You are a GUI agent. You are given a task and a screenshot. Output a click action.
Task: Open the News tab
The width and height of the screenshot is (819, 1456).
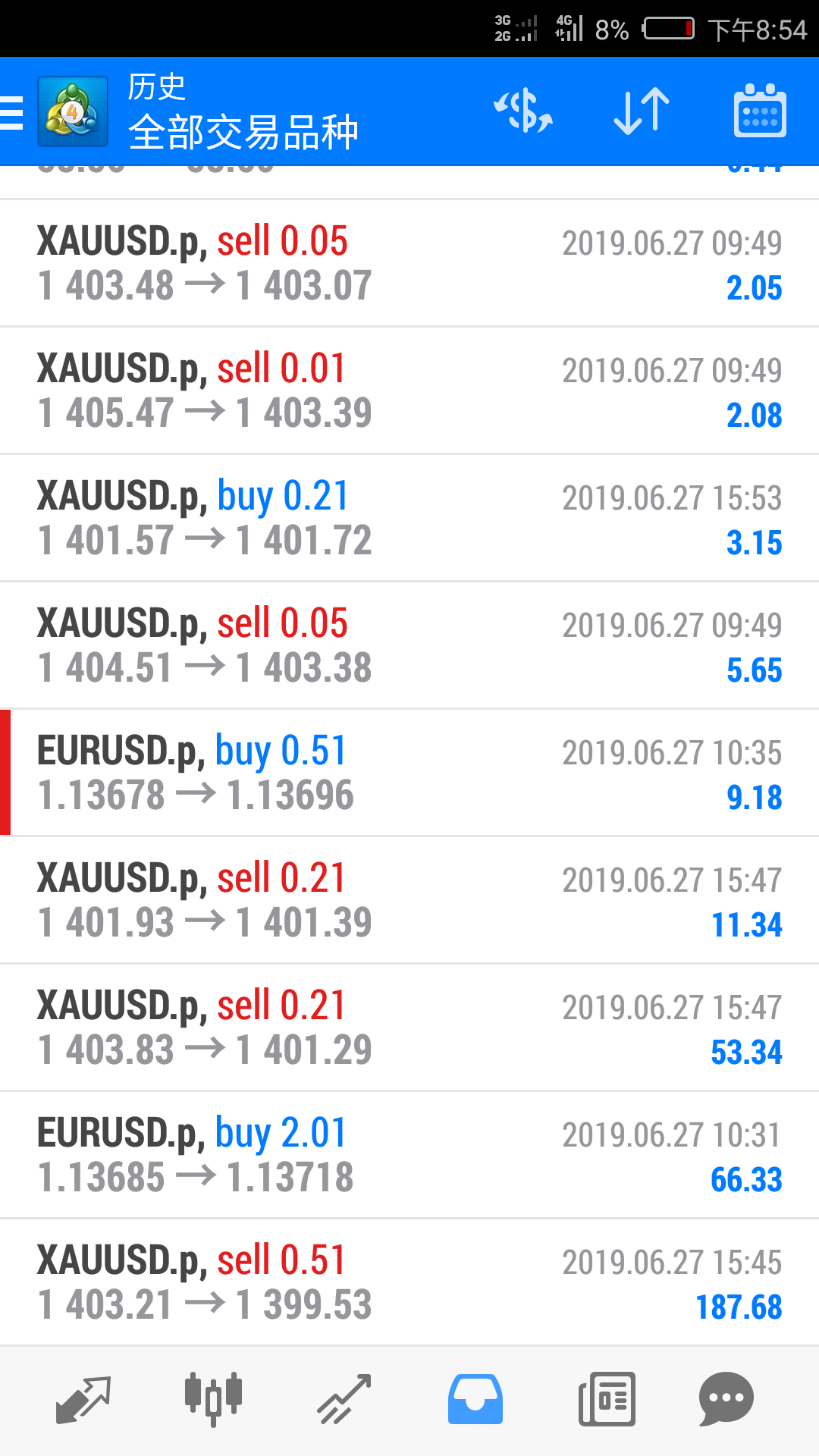point(607,1399)
